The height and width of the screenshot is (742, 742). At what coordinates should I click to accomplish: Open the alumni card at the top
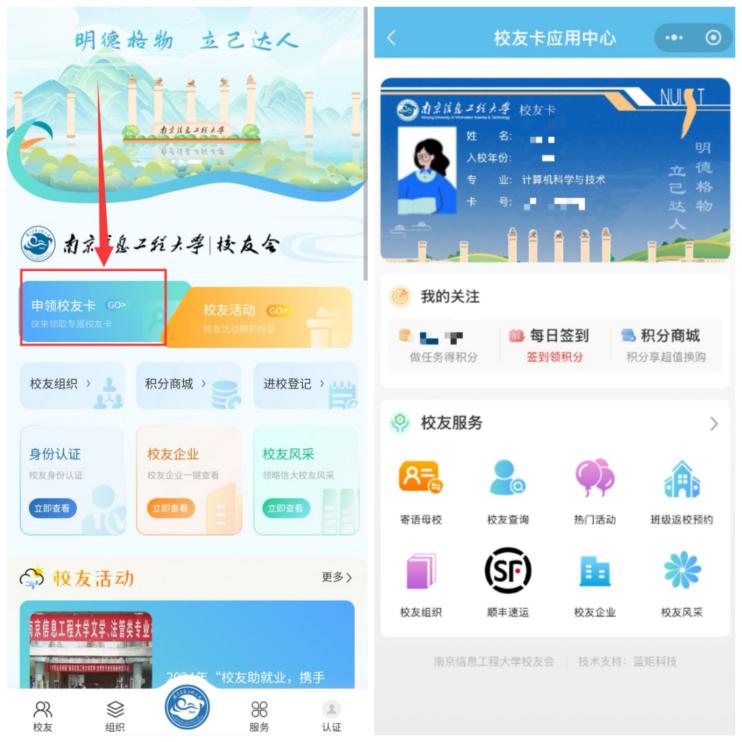[x=555, y=170]
